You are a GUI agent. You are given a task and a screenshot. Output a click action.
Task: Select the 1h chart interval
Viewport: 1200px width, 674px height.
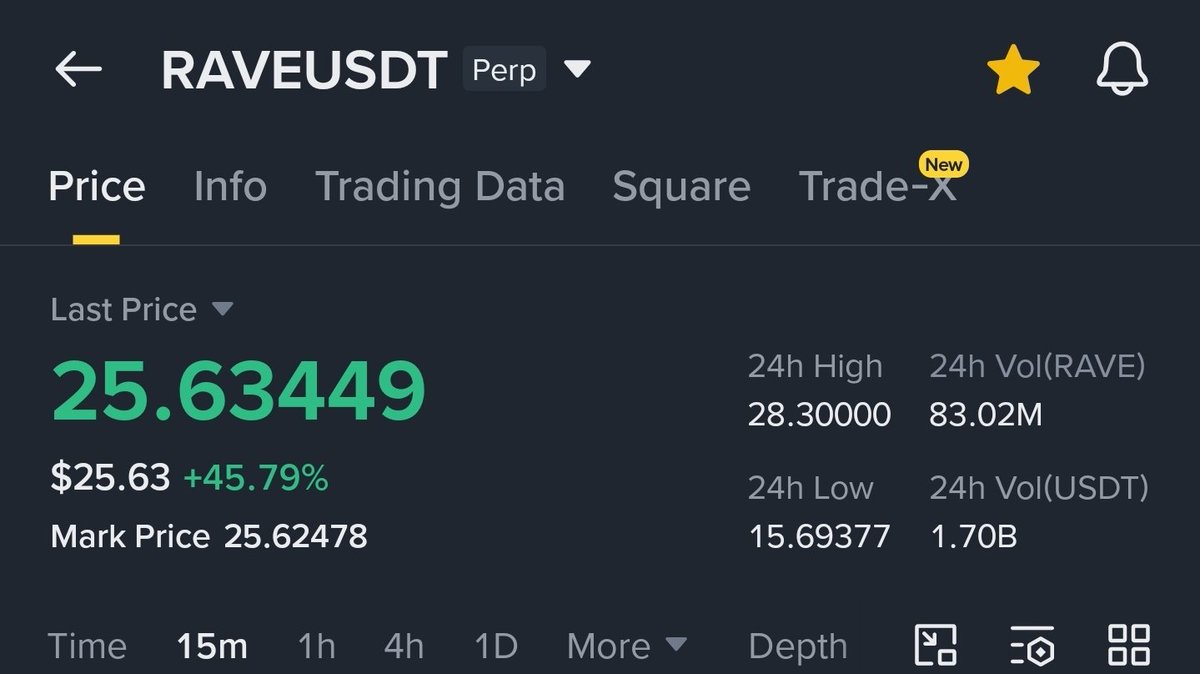(316, 646)
